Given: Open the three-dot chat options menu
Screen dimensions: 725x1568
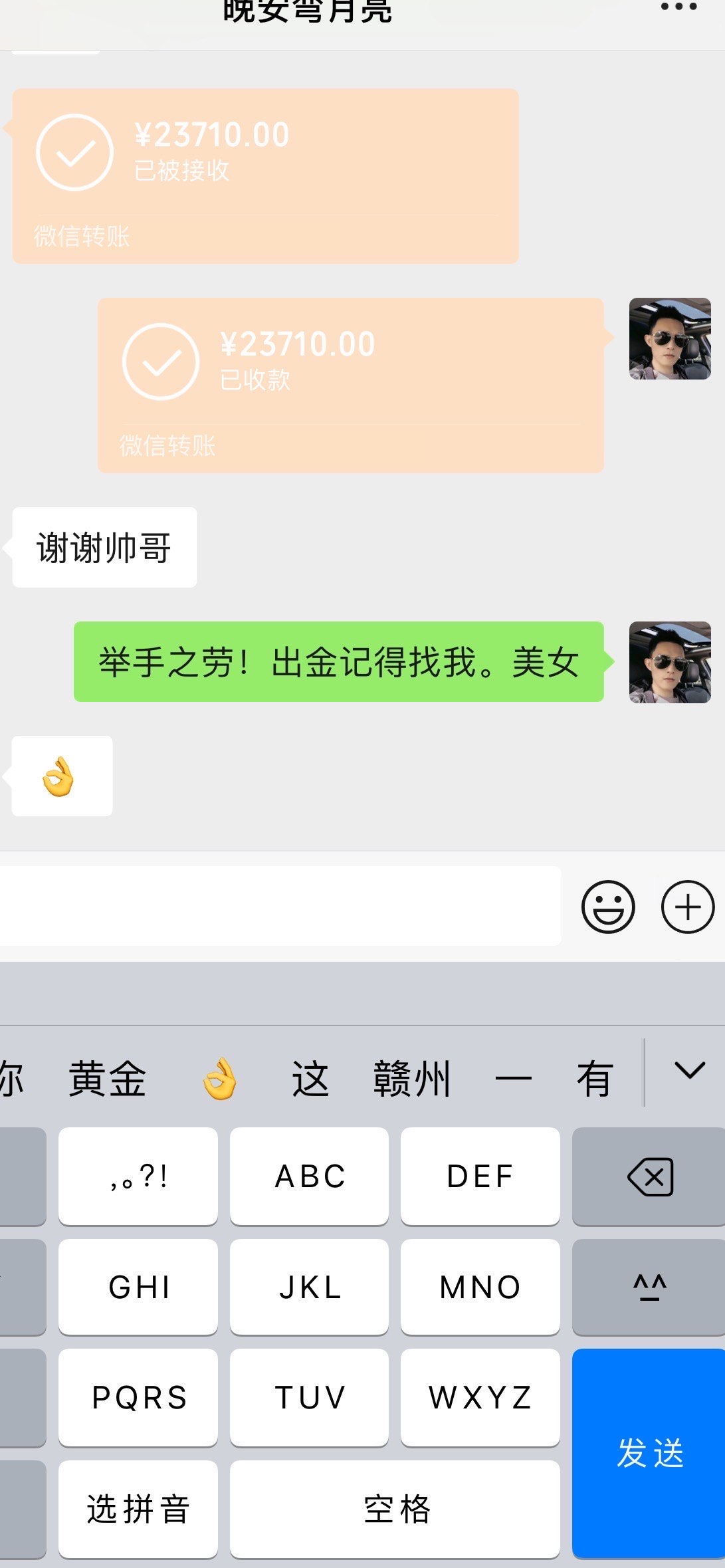Looking at the screenshot, I should pyautogui.click(x=678, y=8).
